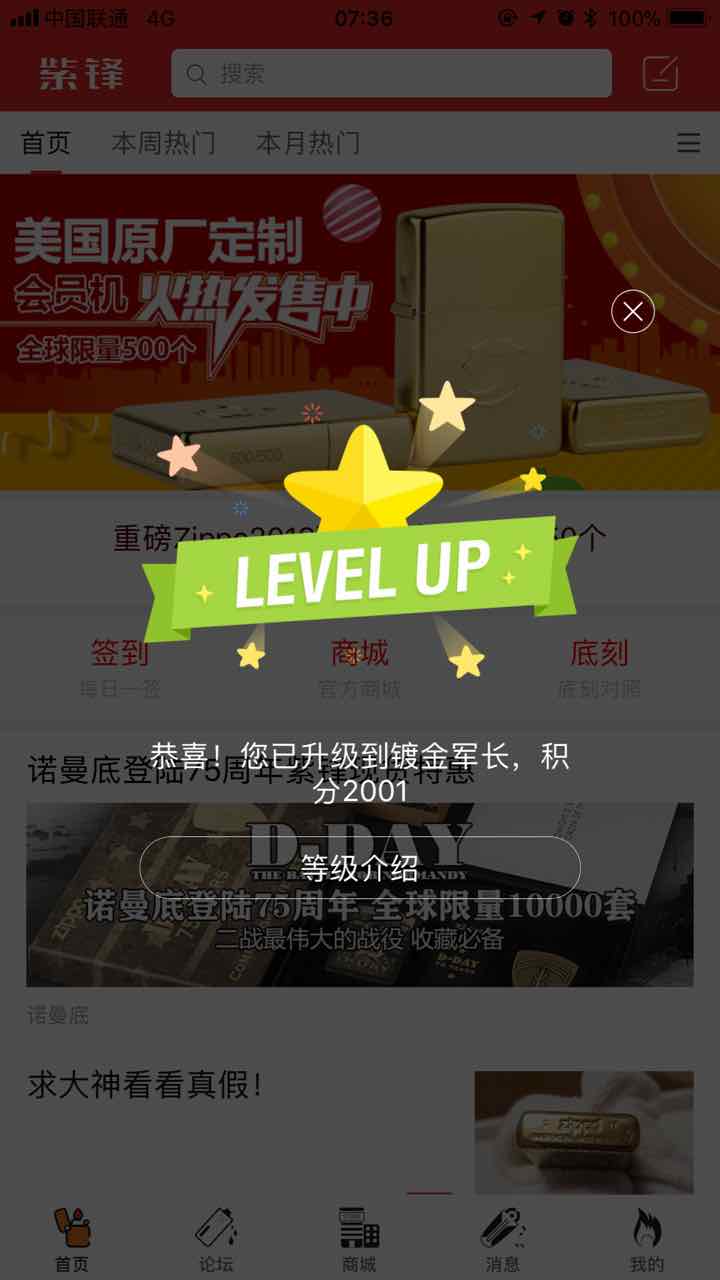Compose a new post
The image size is (720, 1280).
(x=660, y=73)
